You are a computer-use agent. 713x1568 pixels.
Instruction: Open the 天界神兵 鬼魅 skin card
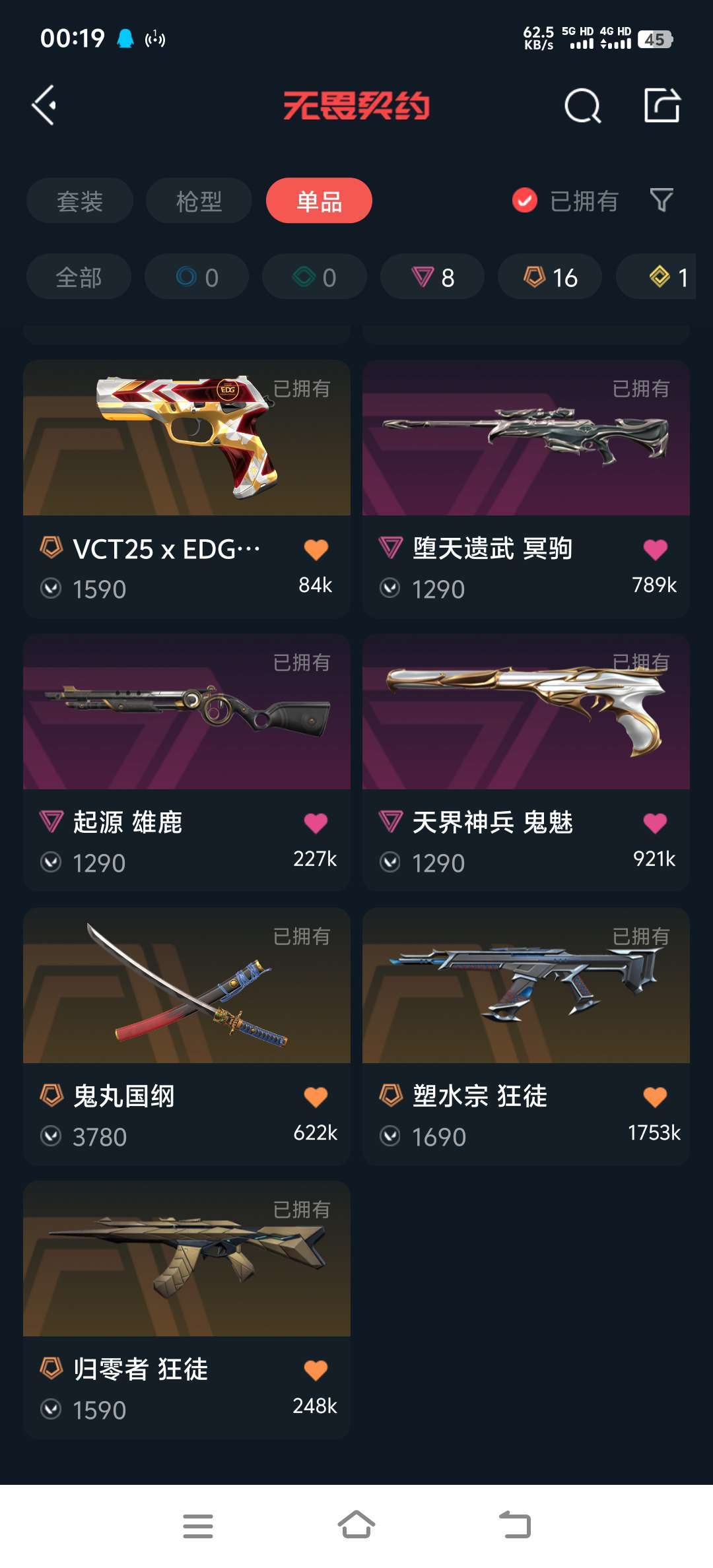point(526,762)
